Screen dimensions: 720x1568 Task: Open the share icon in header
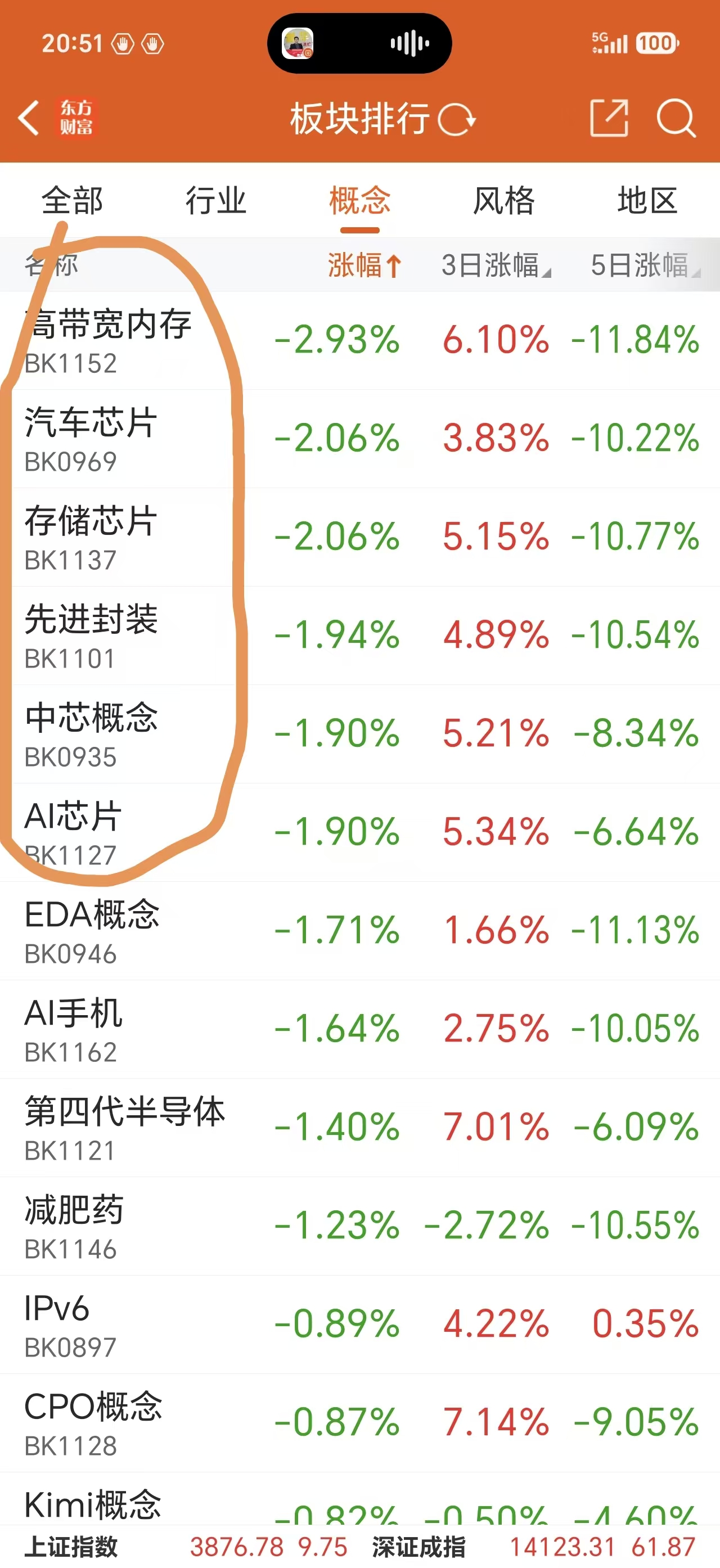click(x=609, y=118)
